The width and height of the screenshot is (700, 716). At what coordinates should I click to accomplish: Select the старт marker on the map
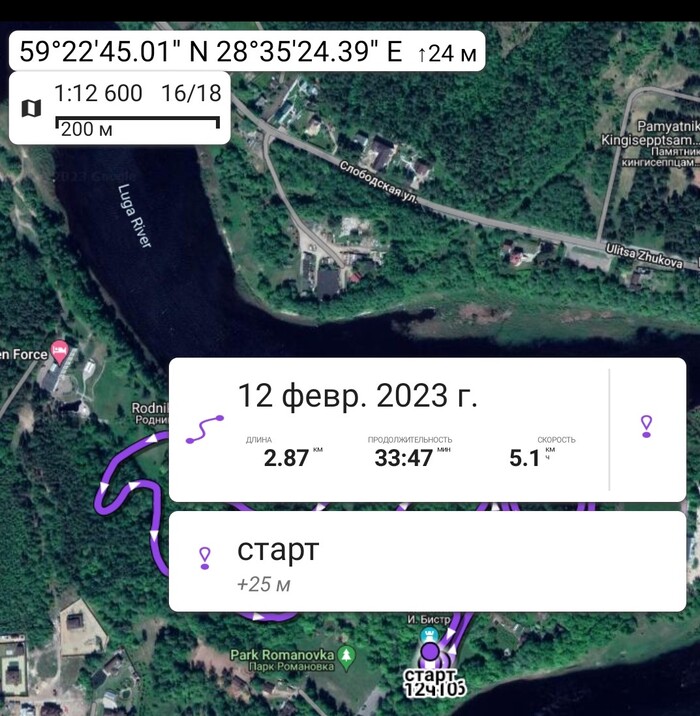[x=430, y=651]
